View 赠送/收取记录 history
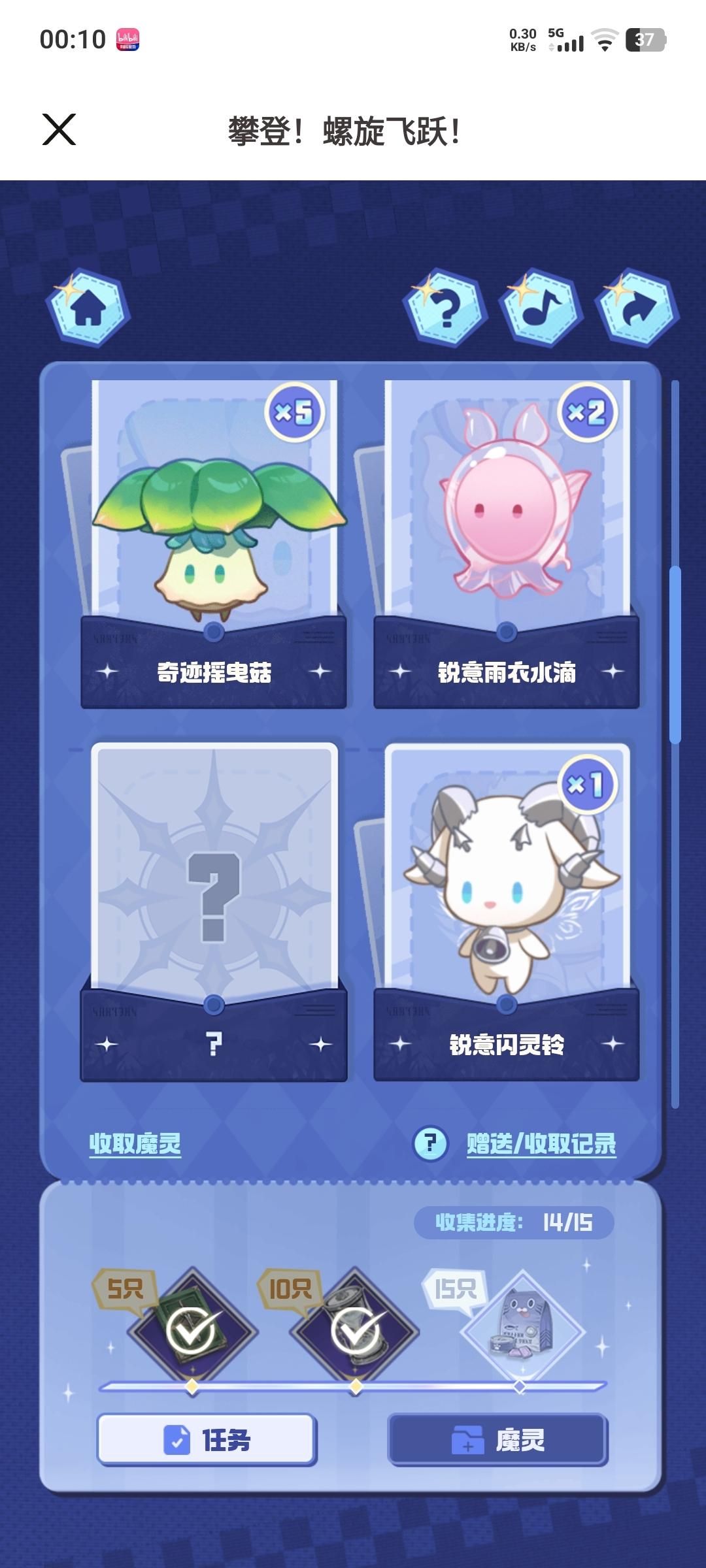The height and width of the screenshot is (1568, 706). [541, 1143]
